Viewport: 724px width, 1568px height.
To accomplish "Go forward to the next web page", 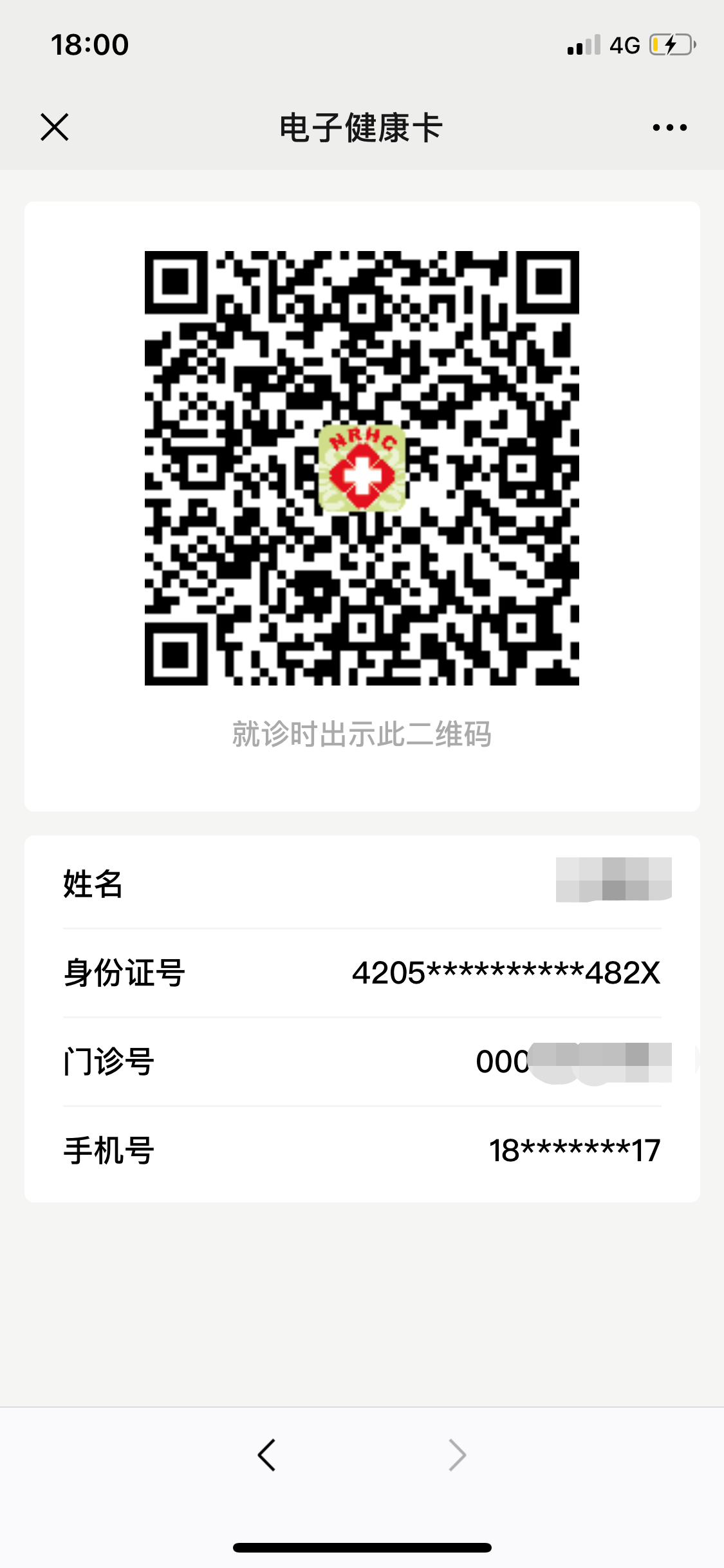I will point(457,1455).
